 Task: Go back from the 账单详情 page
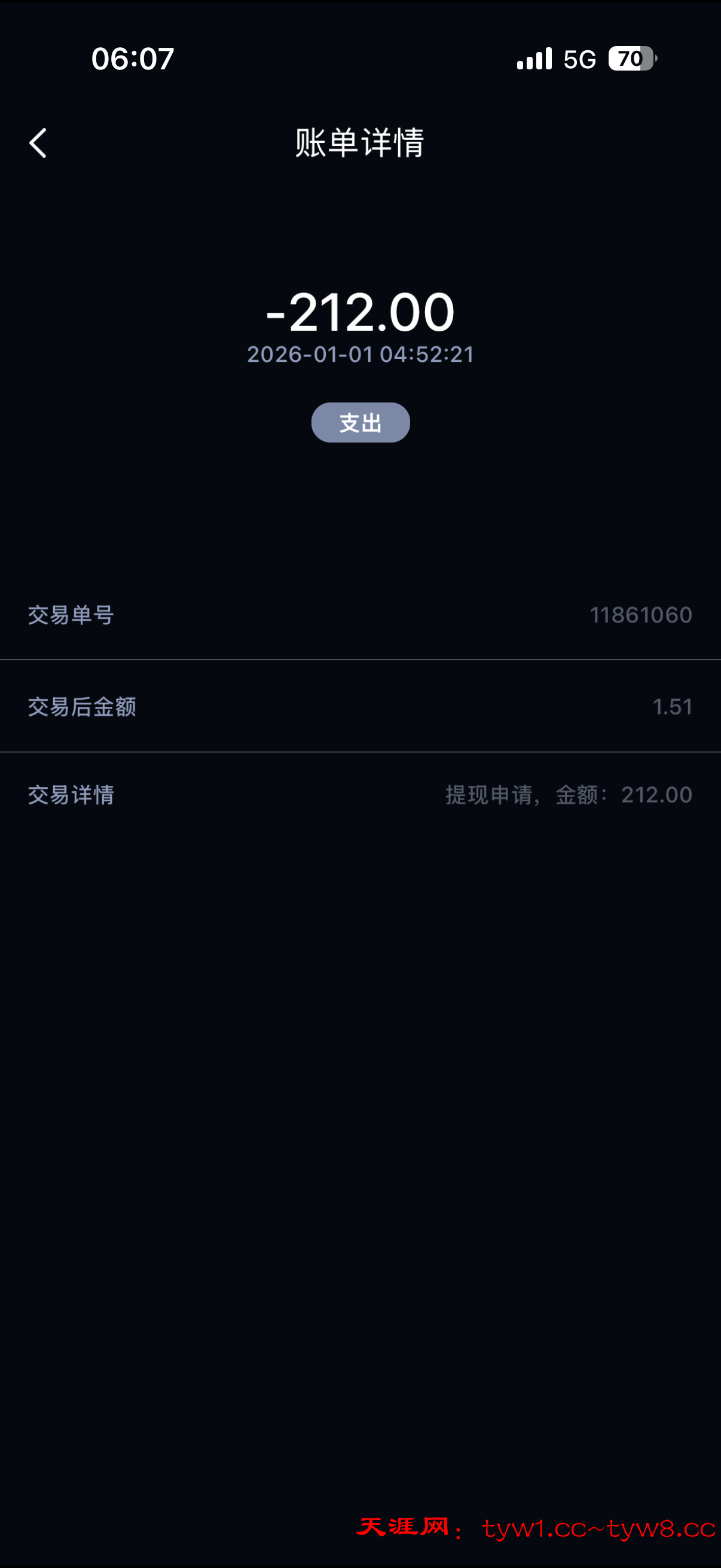[x=38, y=143]
